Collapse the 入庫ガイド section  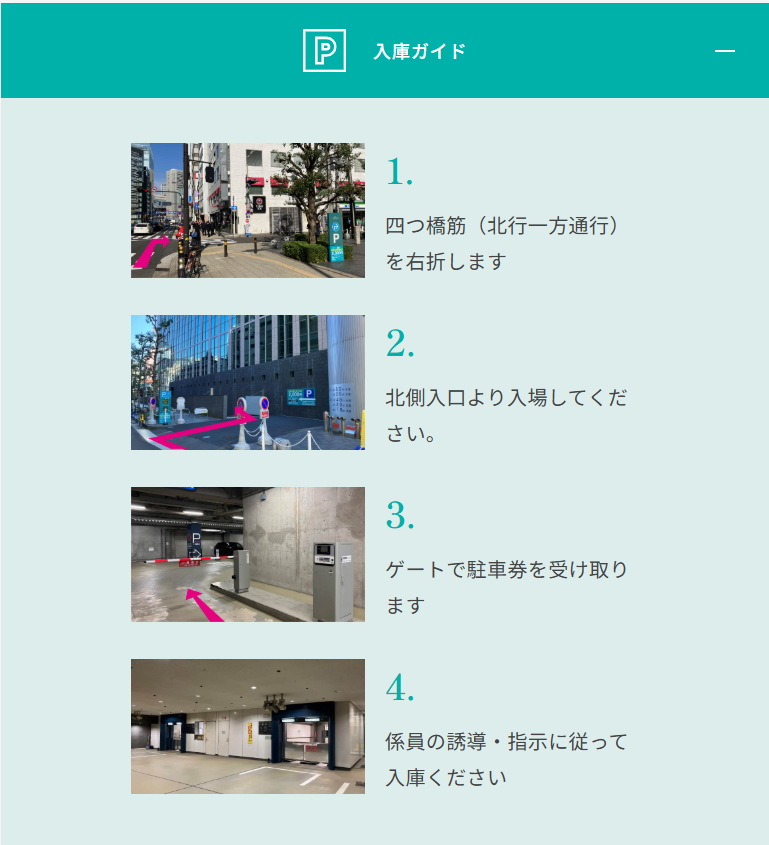tap(725, 51)
